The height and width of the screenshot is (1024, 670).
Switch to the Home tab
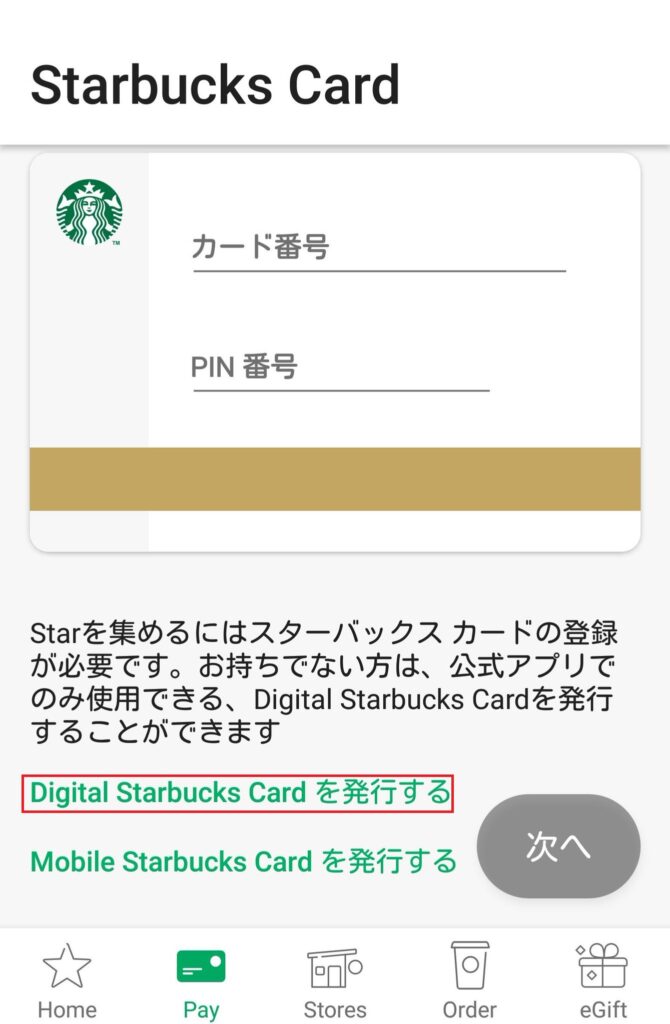[67, 980]
